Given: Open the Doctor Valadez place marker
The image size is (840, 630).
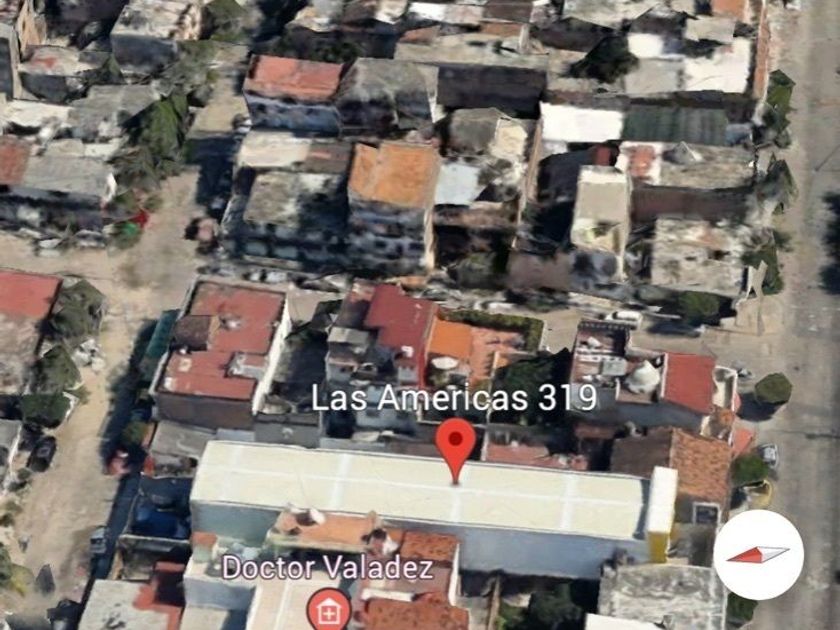Looking at the screenshot, I should (x=328, y=609).
